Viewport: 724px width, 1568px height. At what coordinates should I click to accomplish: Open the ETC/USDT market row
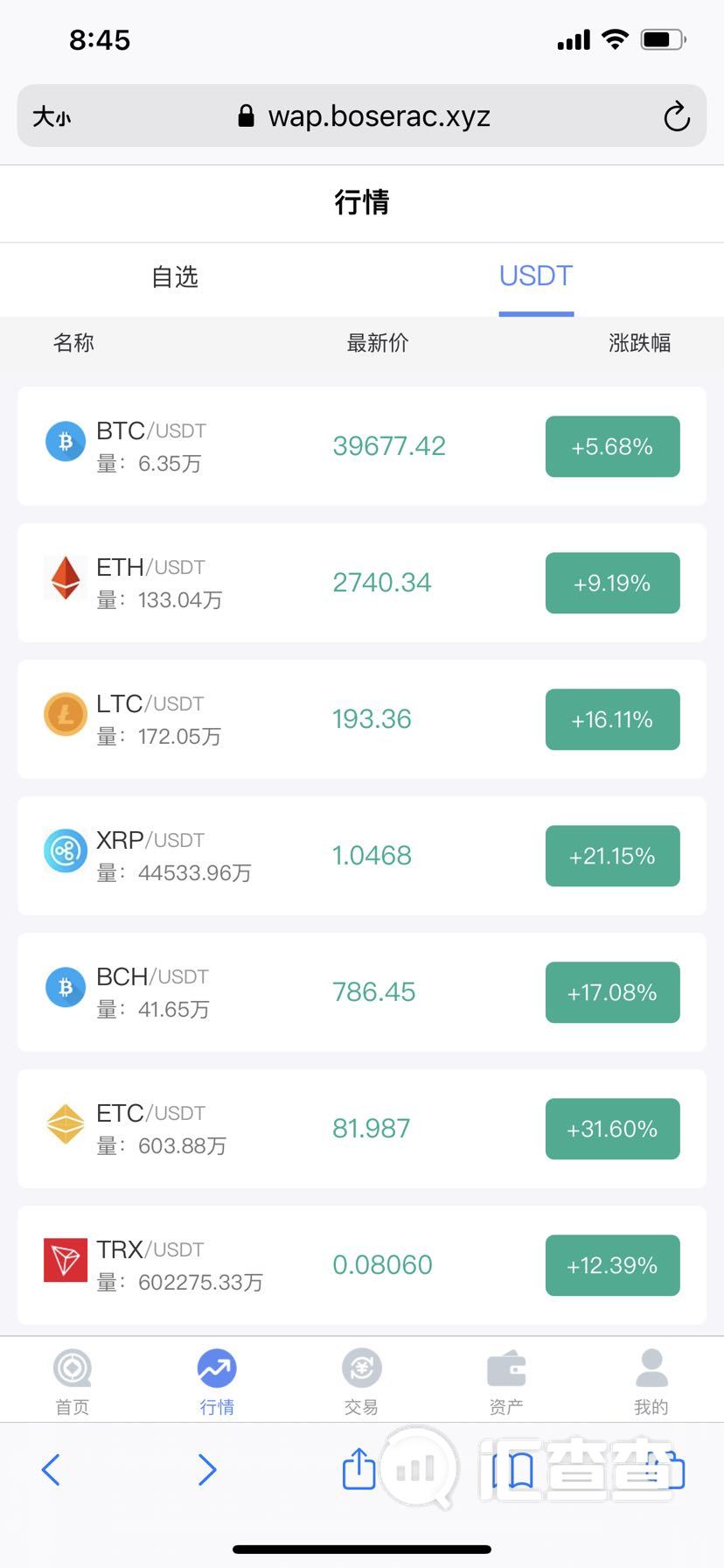(x=362, y=1129)
